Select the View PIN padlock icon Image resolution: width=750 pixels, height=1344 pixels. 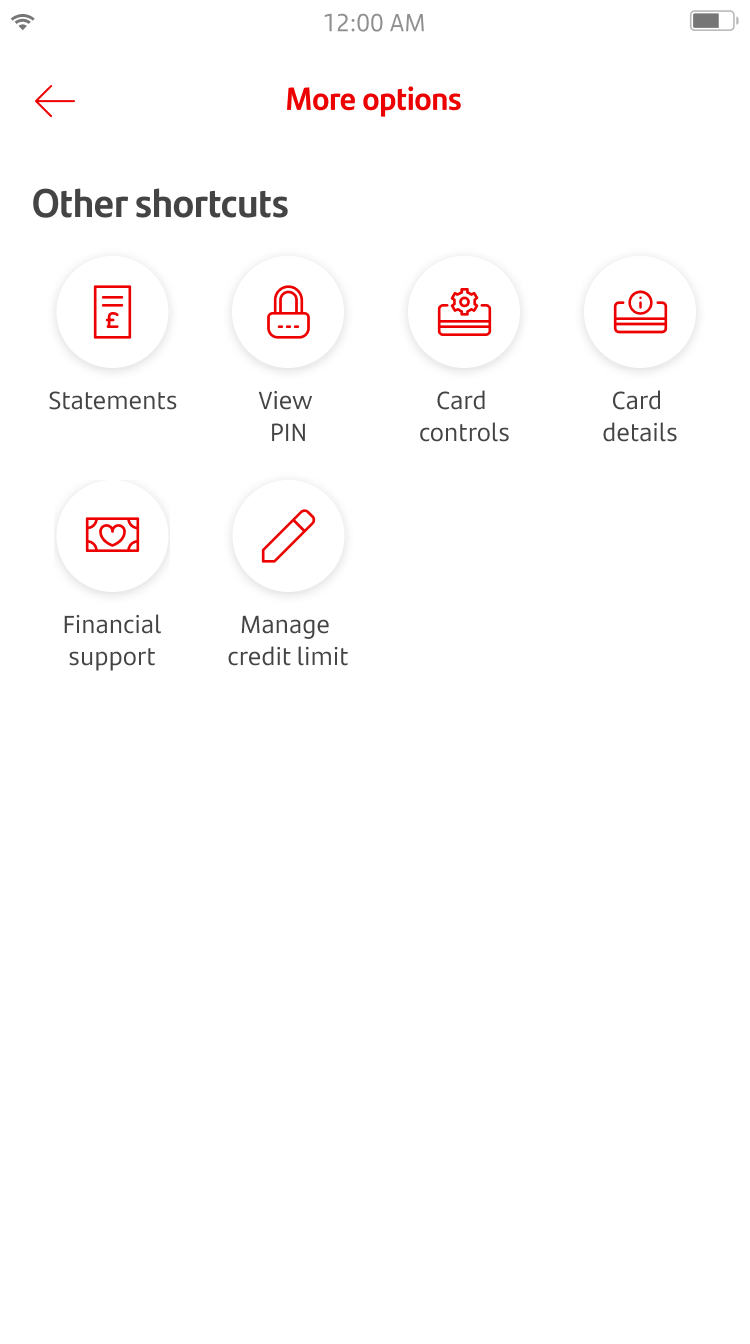pos(288,312)
